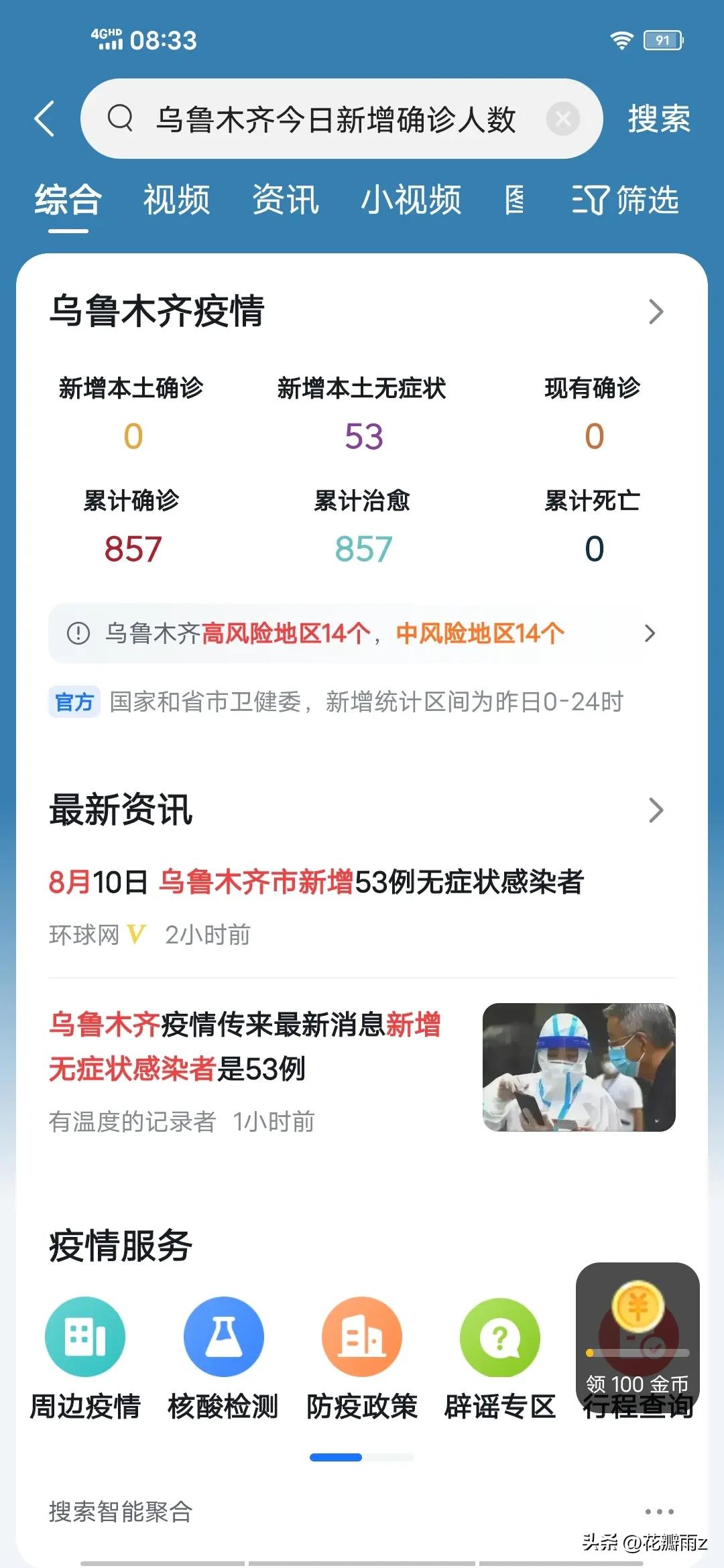Read 8月10日 新增53例无症状感染者 article

[x=316, y=882]
